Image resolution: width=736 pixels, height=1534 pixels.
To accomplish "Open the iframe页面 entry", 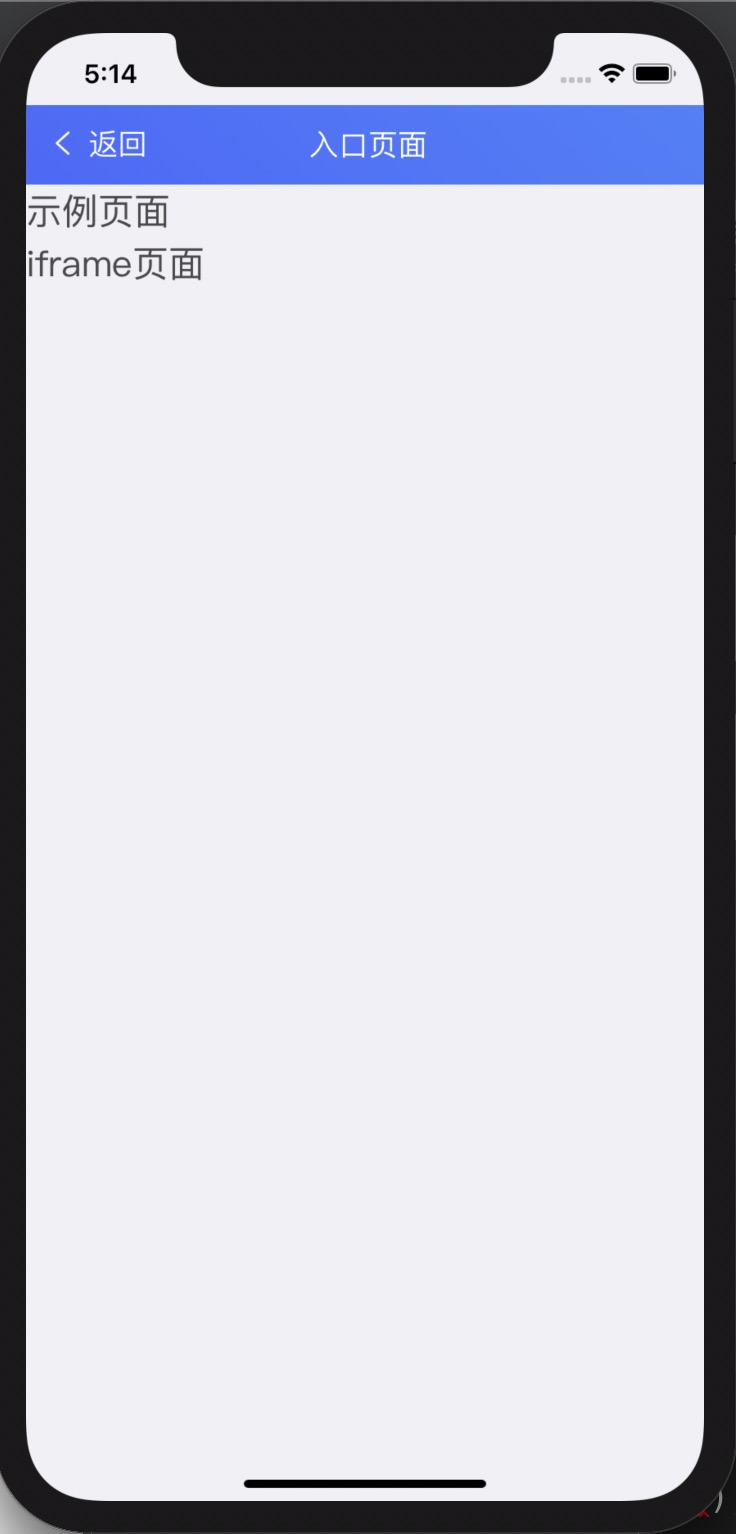I will tap(115, 265).
